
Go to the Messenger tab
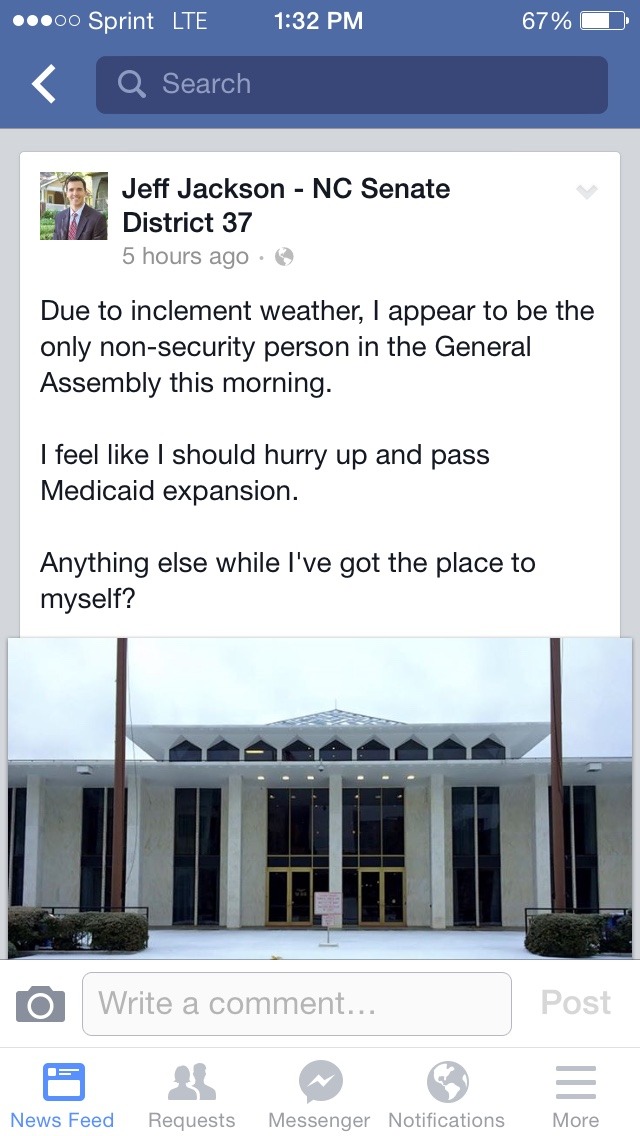[x=319, y=1095]
